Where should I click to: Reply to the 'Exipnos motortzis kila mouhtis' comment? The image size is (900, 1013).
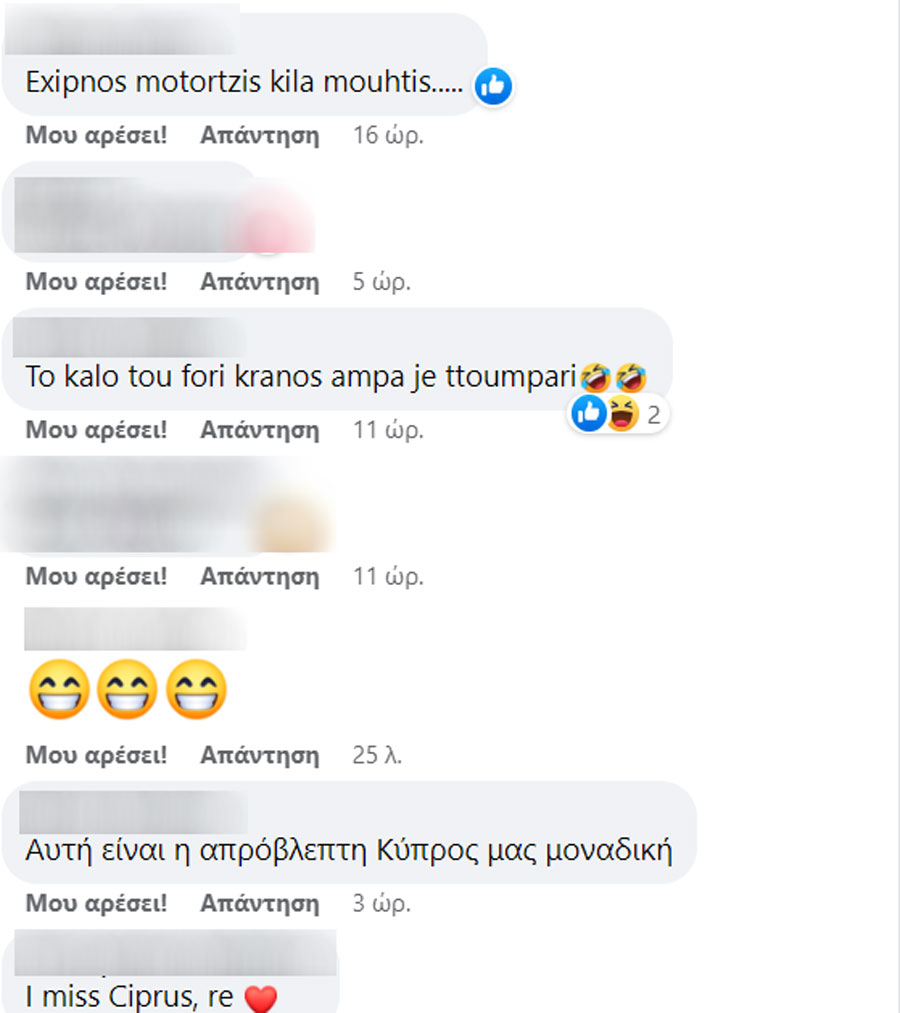click(259, 136)
